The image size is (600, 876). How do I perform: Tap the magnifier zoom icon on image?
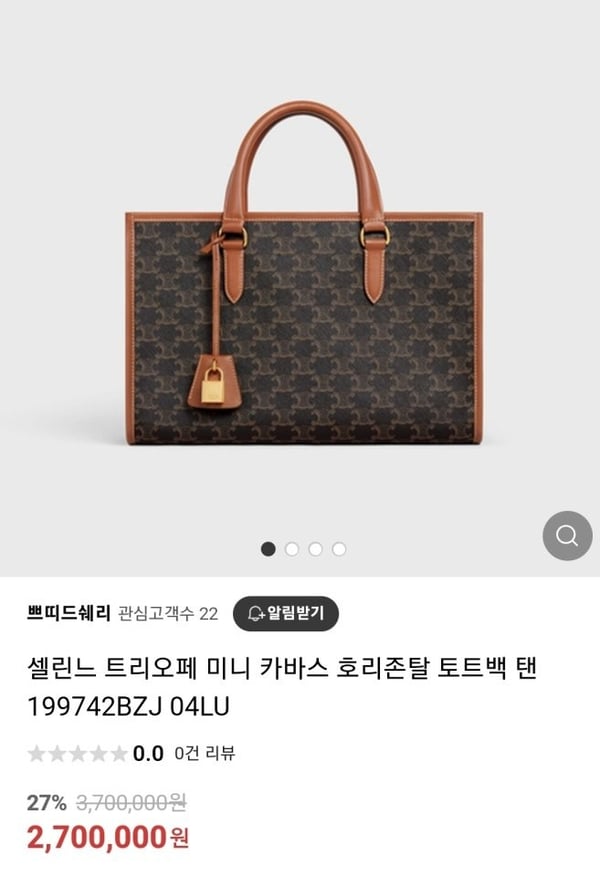[567, 536]
